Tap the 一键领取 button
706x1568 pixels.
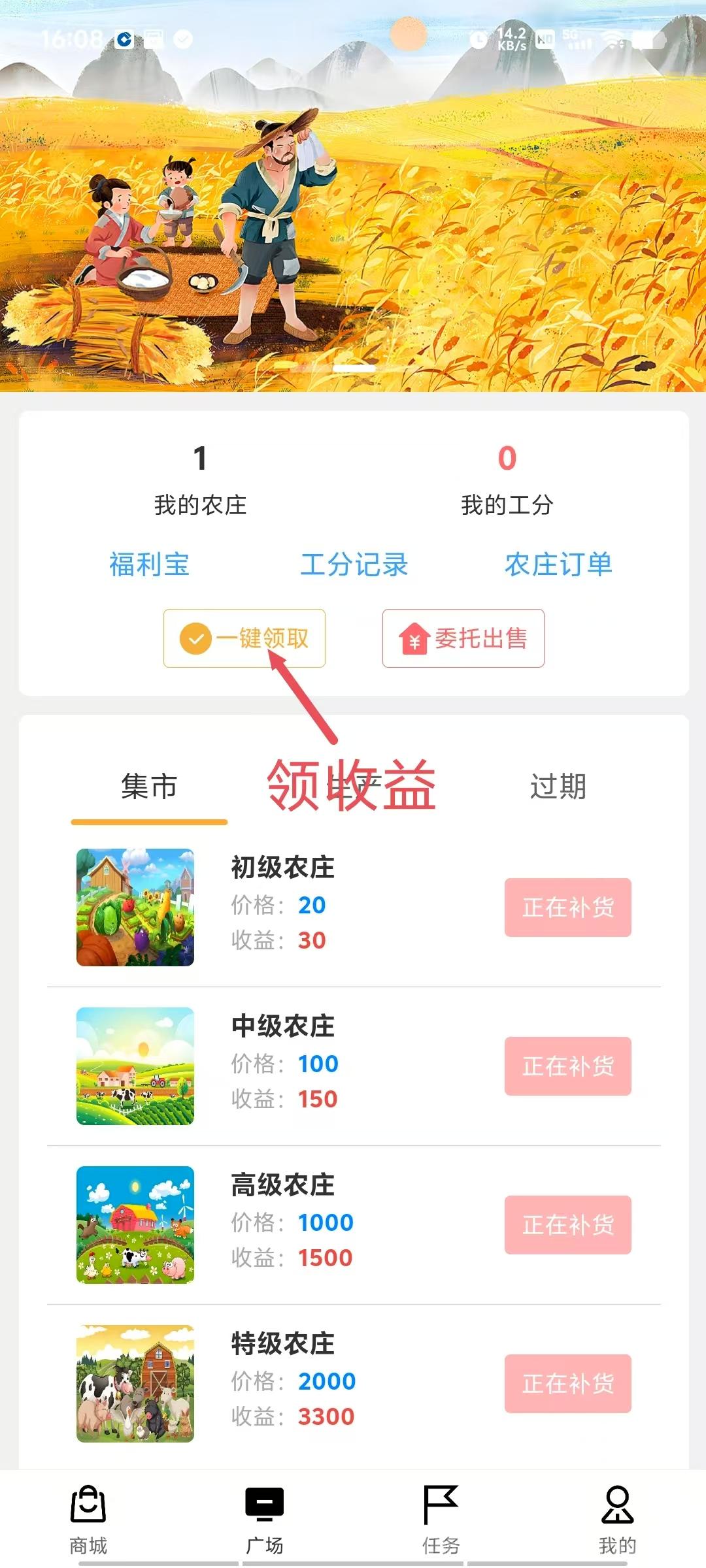pos(244,638)
